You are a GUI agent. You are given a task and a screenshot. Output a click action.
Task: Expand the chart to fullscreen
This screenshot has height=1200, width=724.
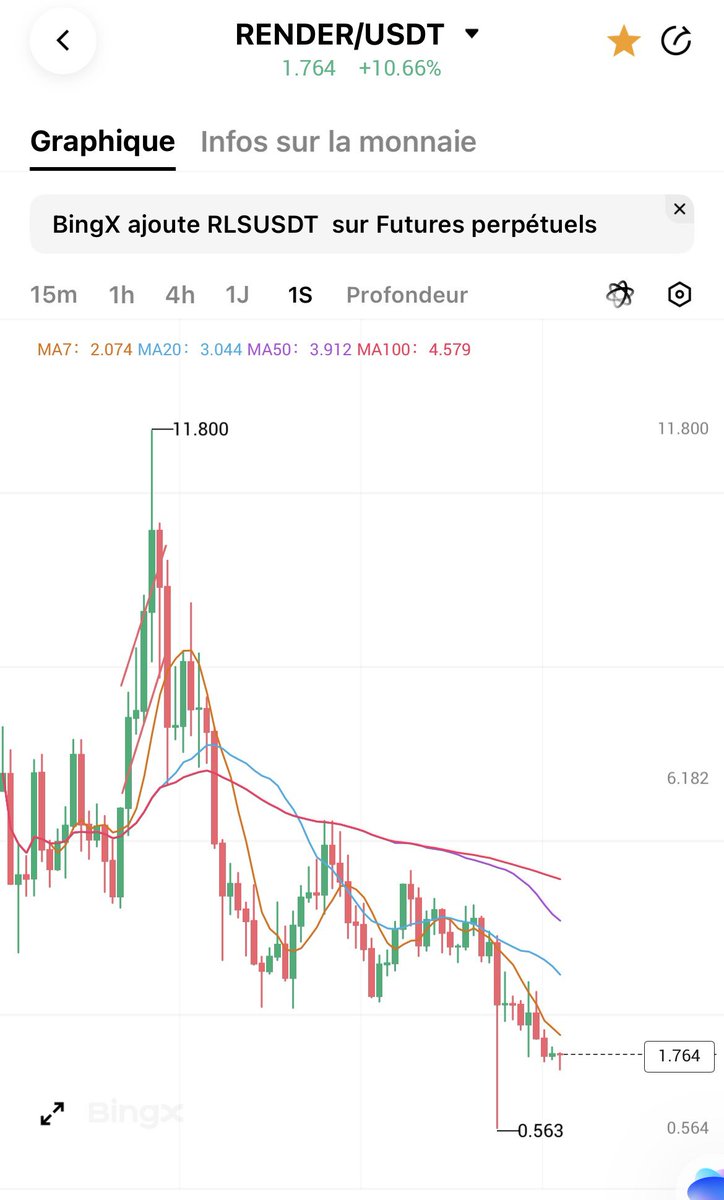point(52,1113)
